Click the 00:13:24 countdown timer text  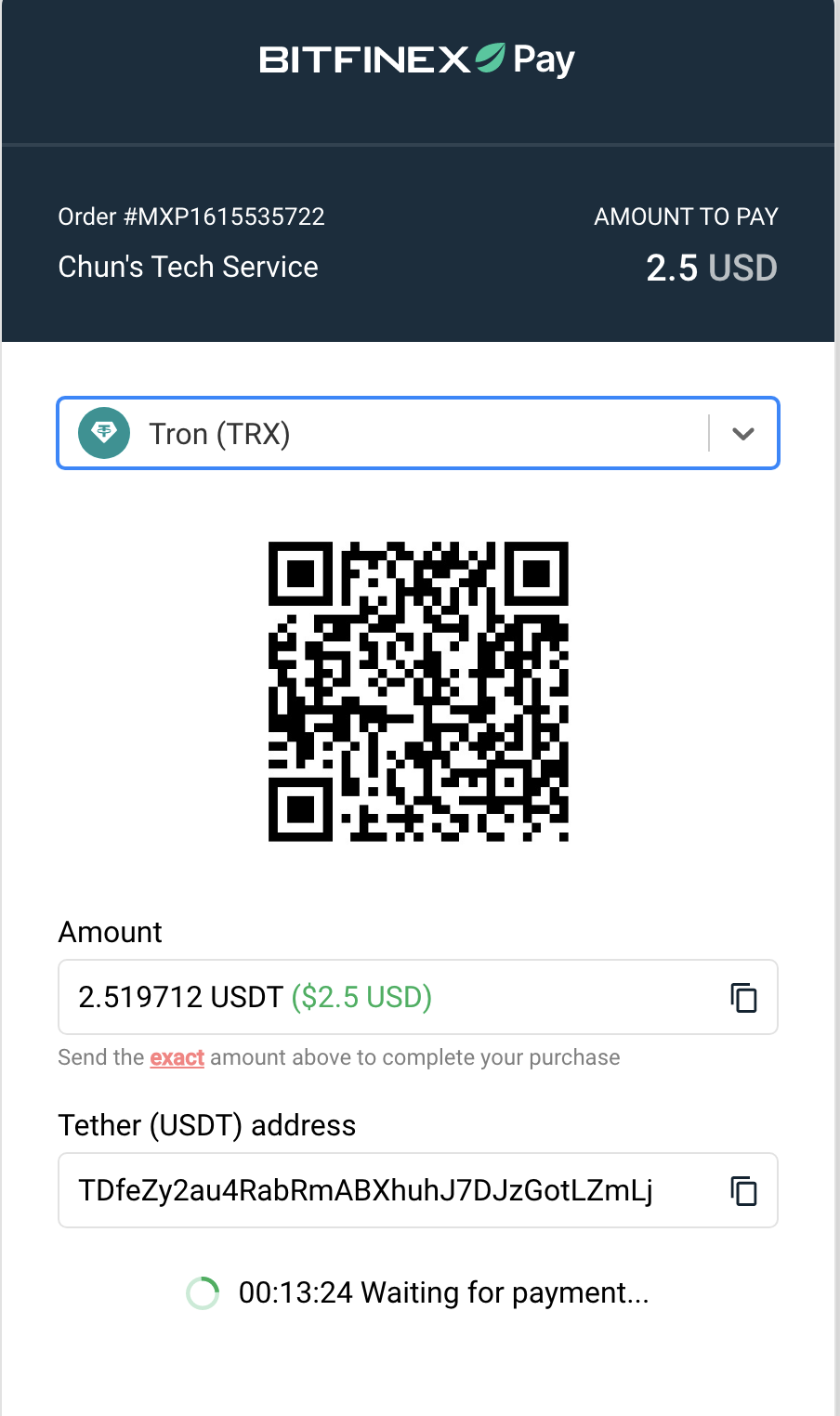tap(296, 1292)
